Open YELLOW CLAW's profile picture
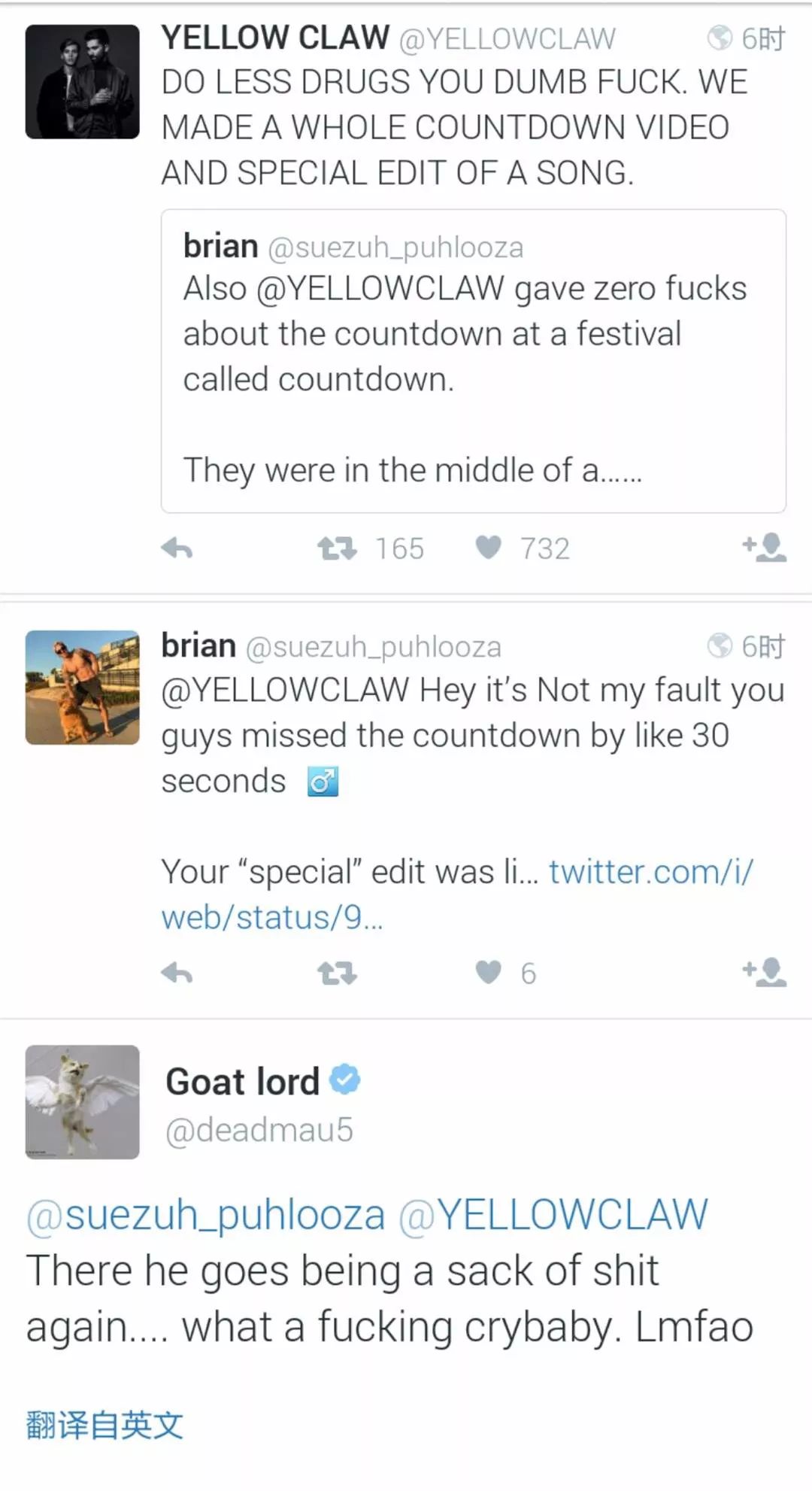Image resolution: width=812 pixels, height=1491 pixels. (x=83, y=82)
